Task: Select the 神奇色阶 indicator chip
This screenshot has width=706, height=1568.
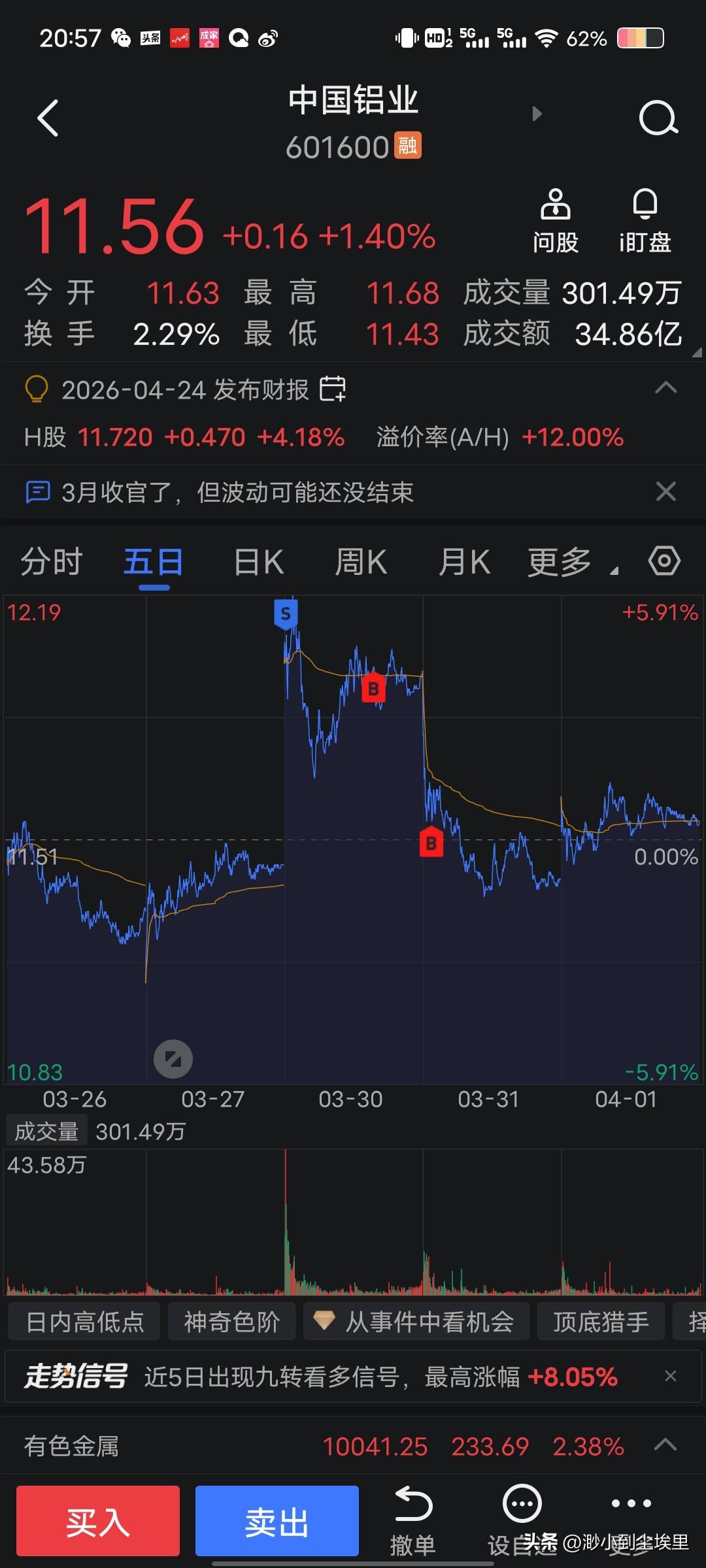Action: tap(231, 1322)
